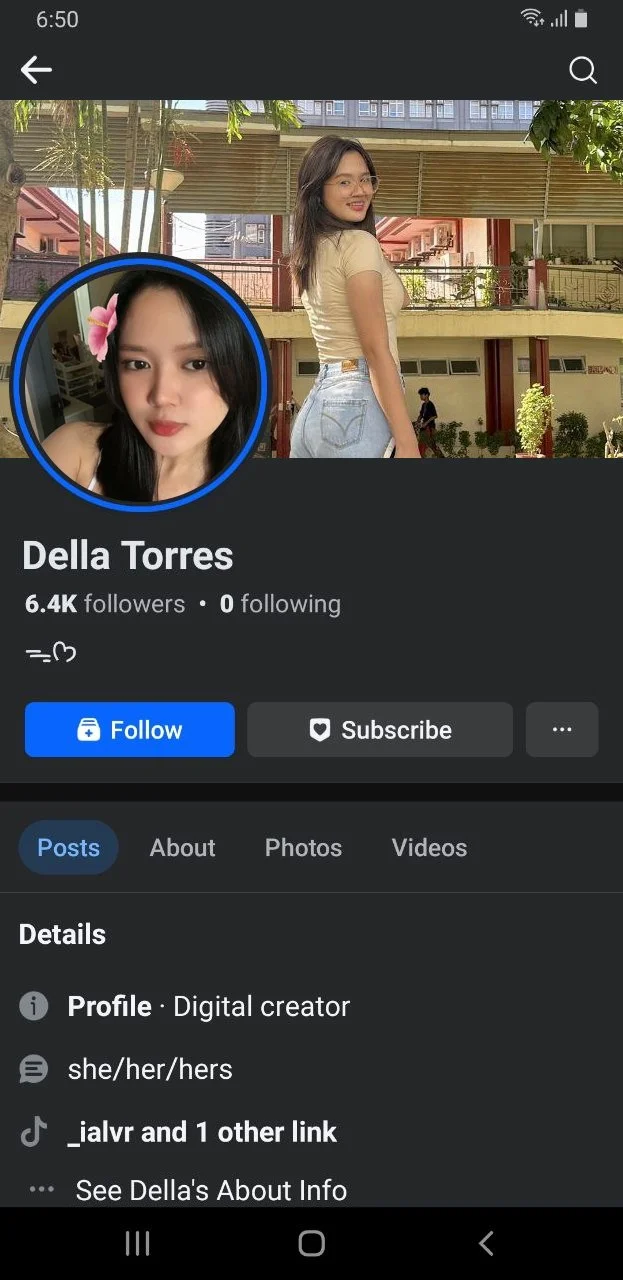View the followers count list
The height and width of the screenshot is (1280, 623).
tap(105, 604)
